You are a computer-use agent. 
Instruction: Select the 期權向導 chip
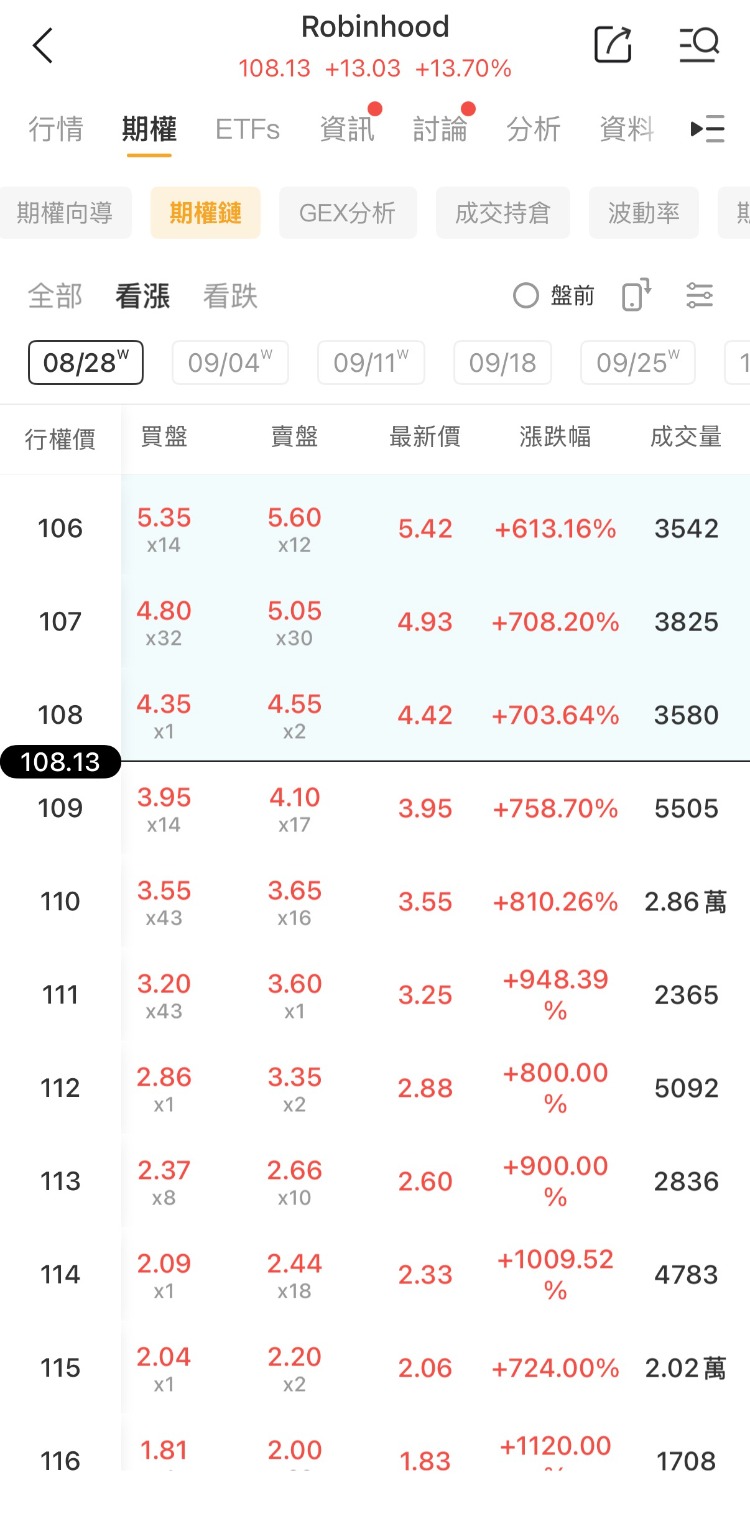[x=64, y=213]
